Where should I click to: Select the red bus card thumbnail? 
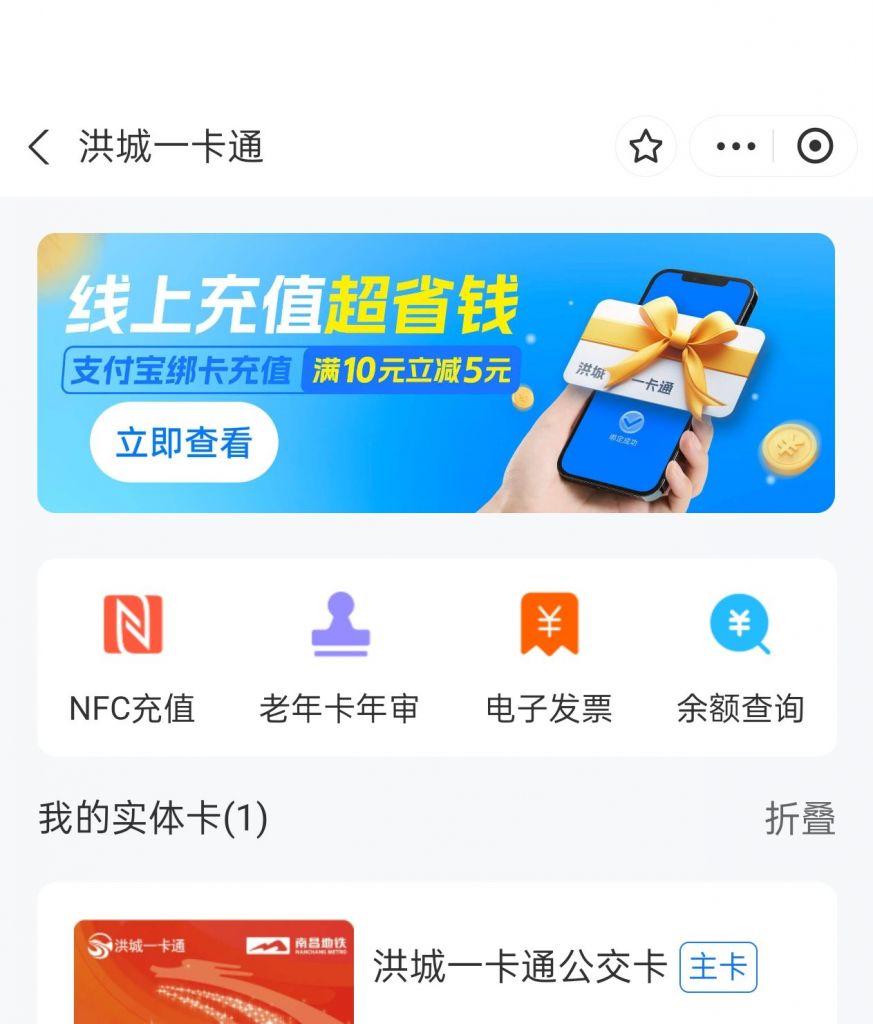coord(213,970)
